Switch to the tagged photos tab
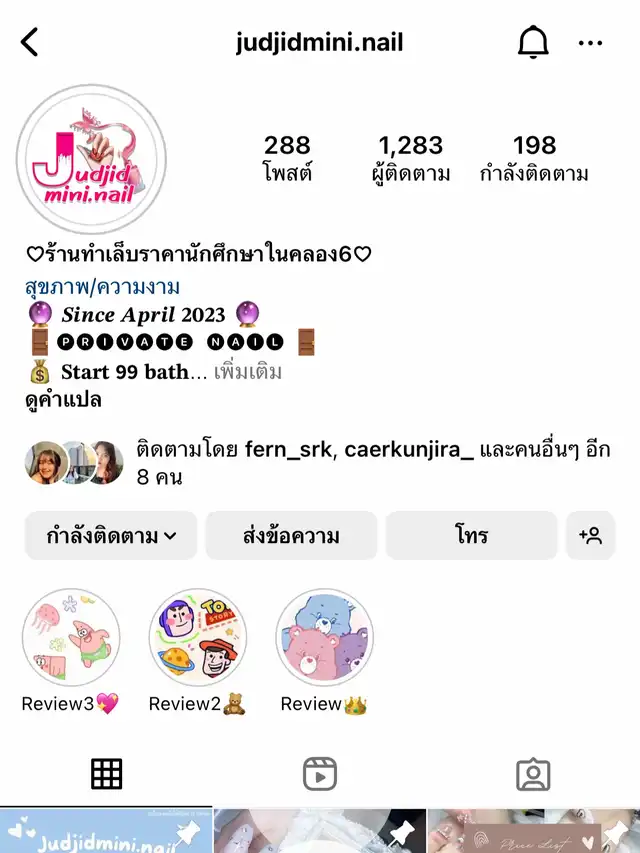The height and width of the screenshot is (853, 640). (533, 773)
